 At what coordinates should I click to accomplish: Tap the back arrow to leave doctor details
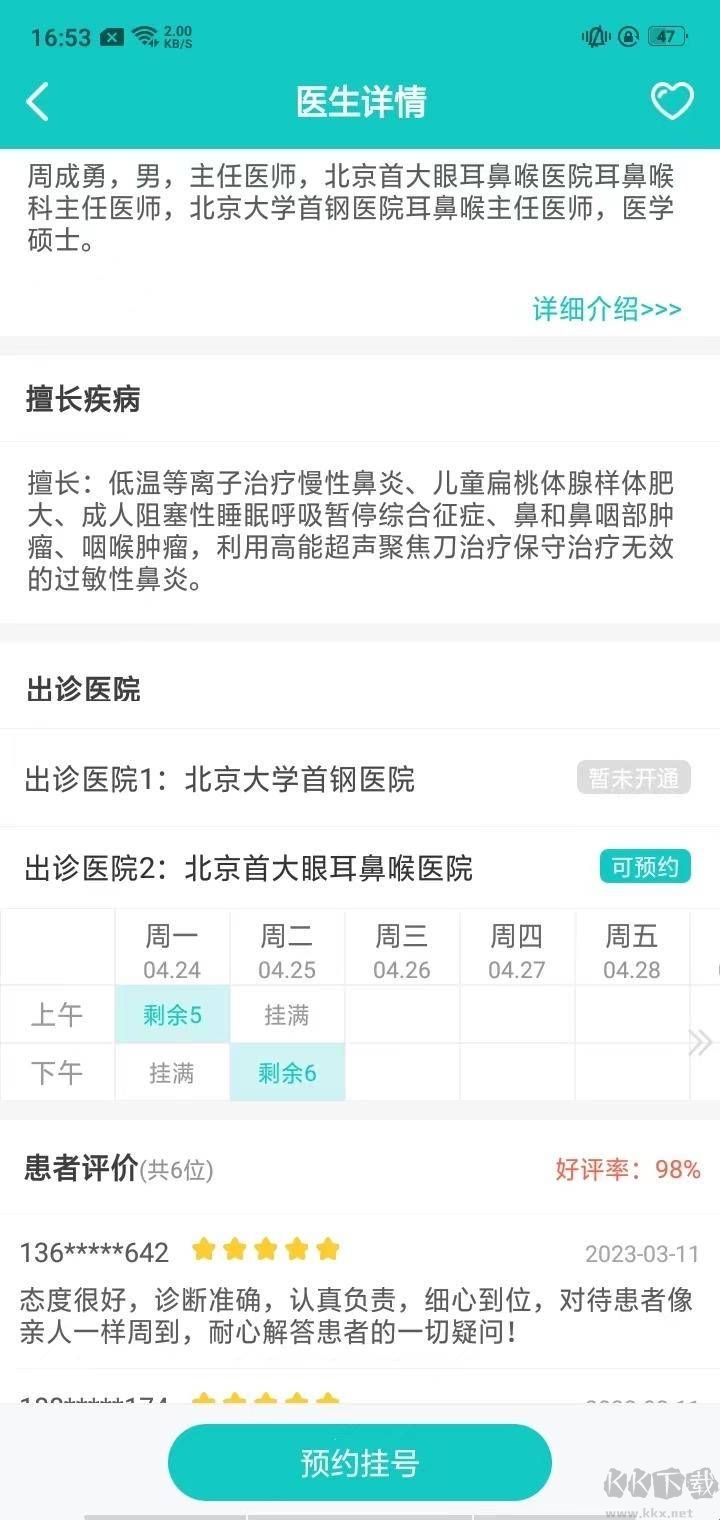38,101
